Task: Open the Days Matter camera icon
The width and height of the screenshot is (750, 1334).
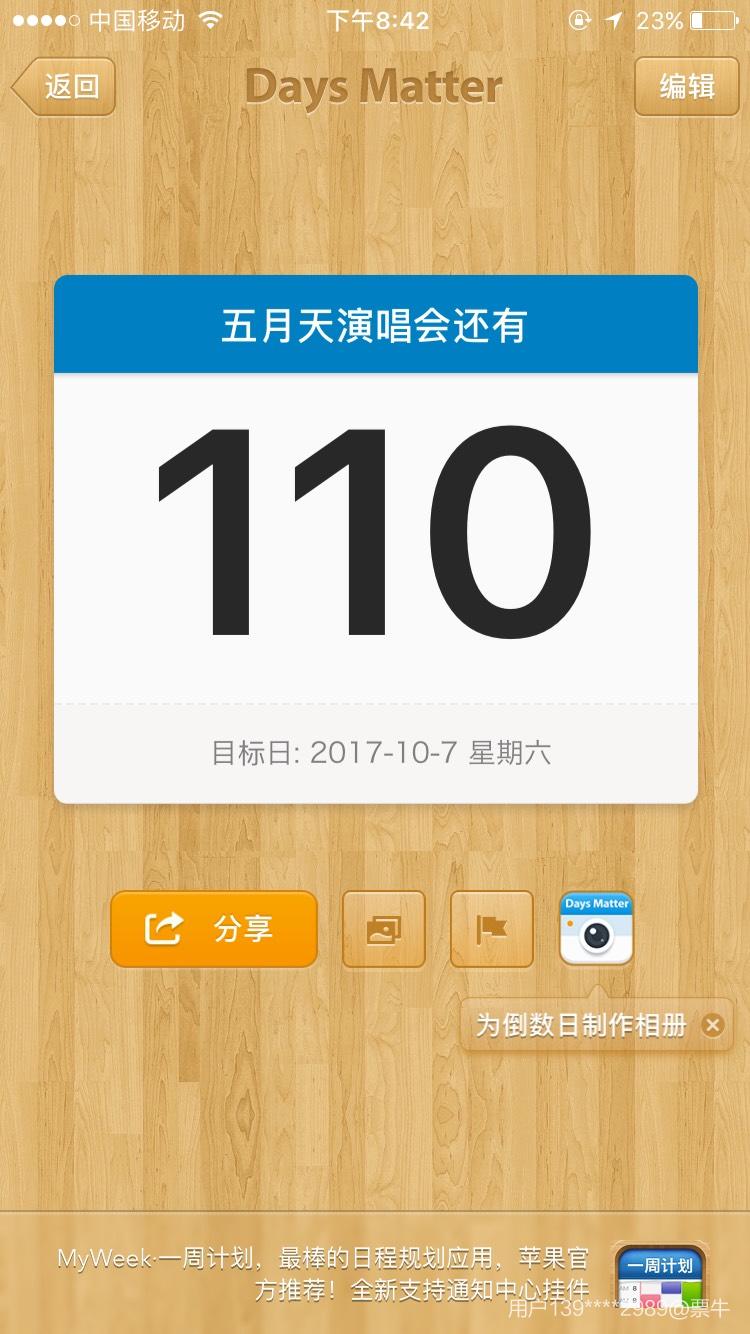Action: 596,929
